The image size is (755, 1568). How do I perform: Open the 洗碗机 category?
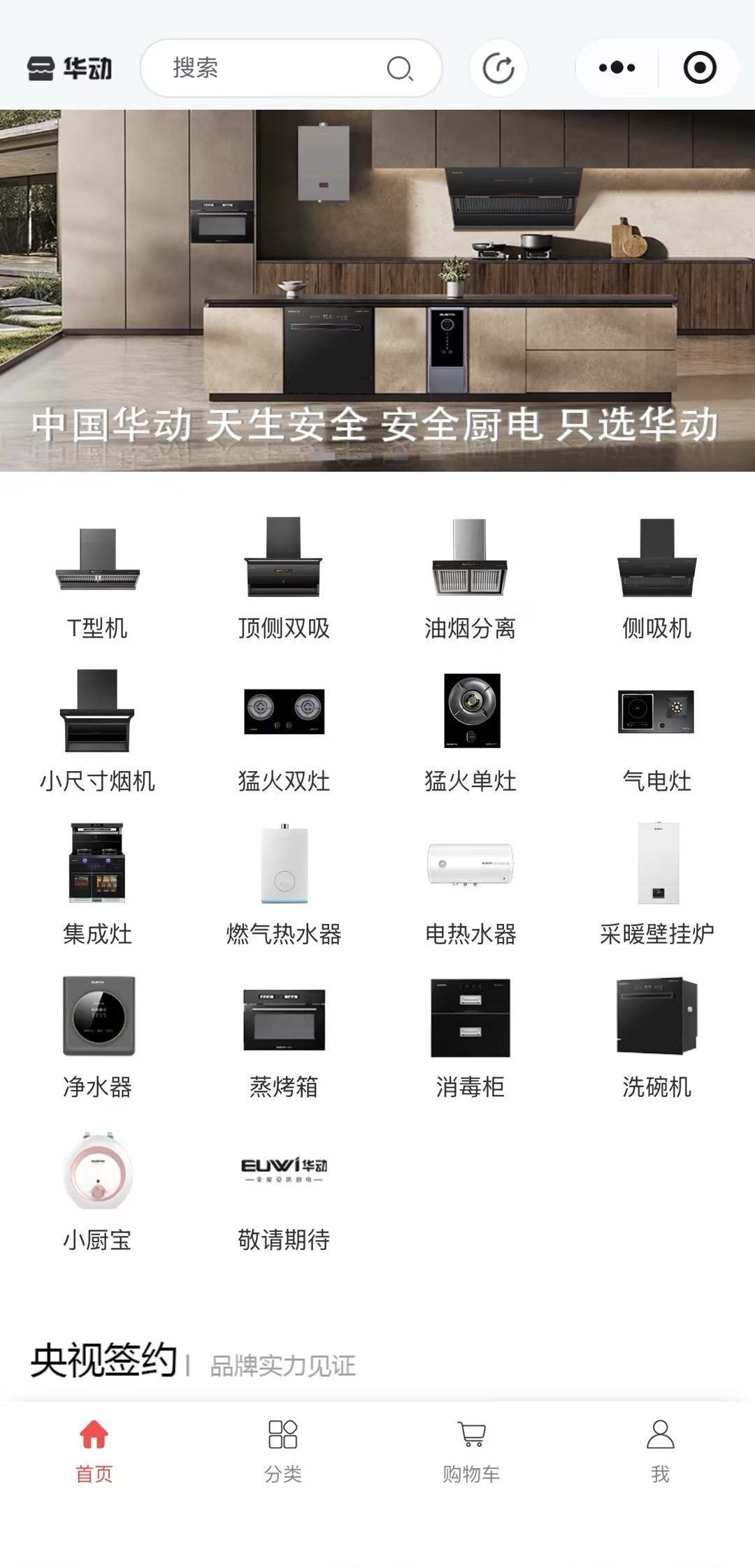tap(657, 1037)
